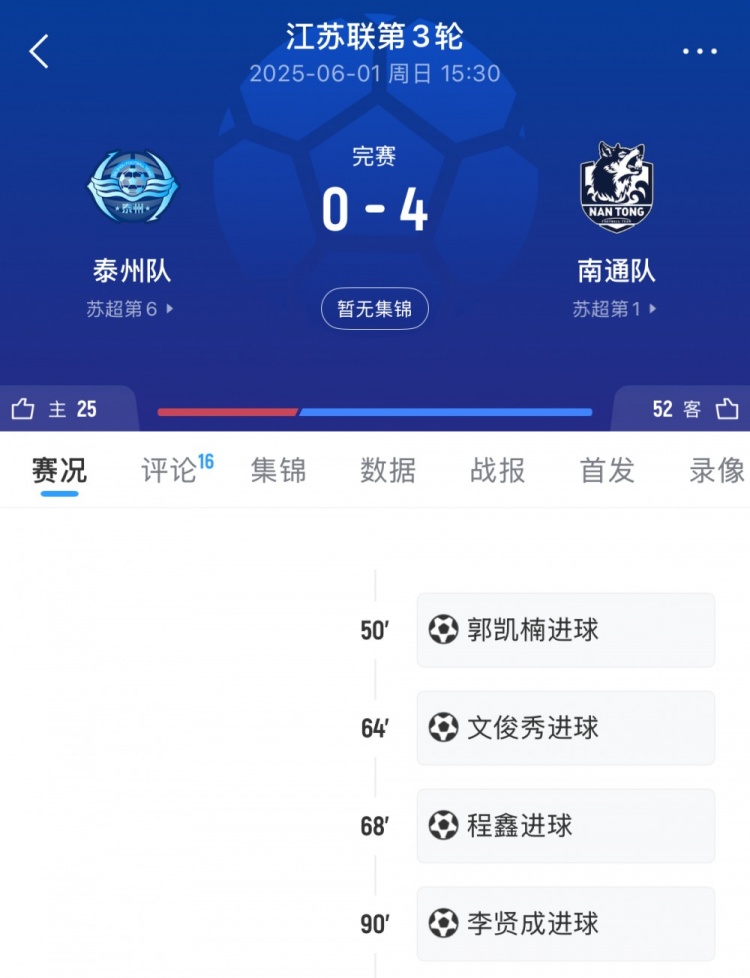Open the three-dot overflow menu

[x=699, y=51]
